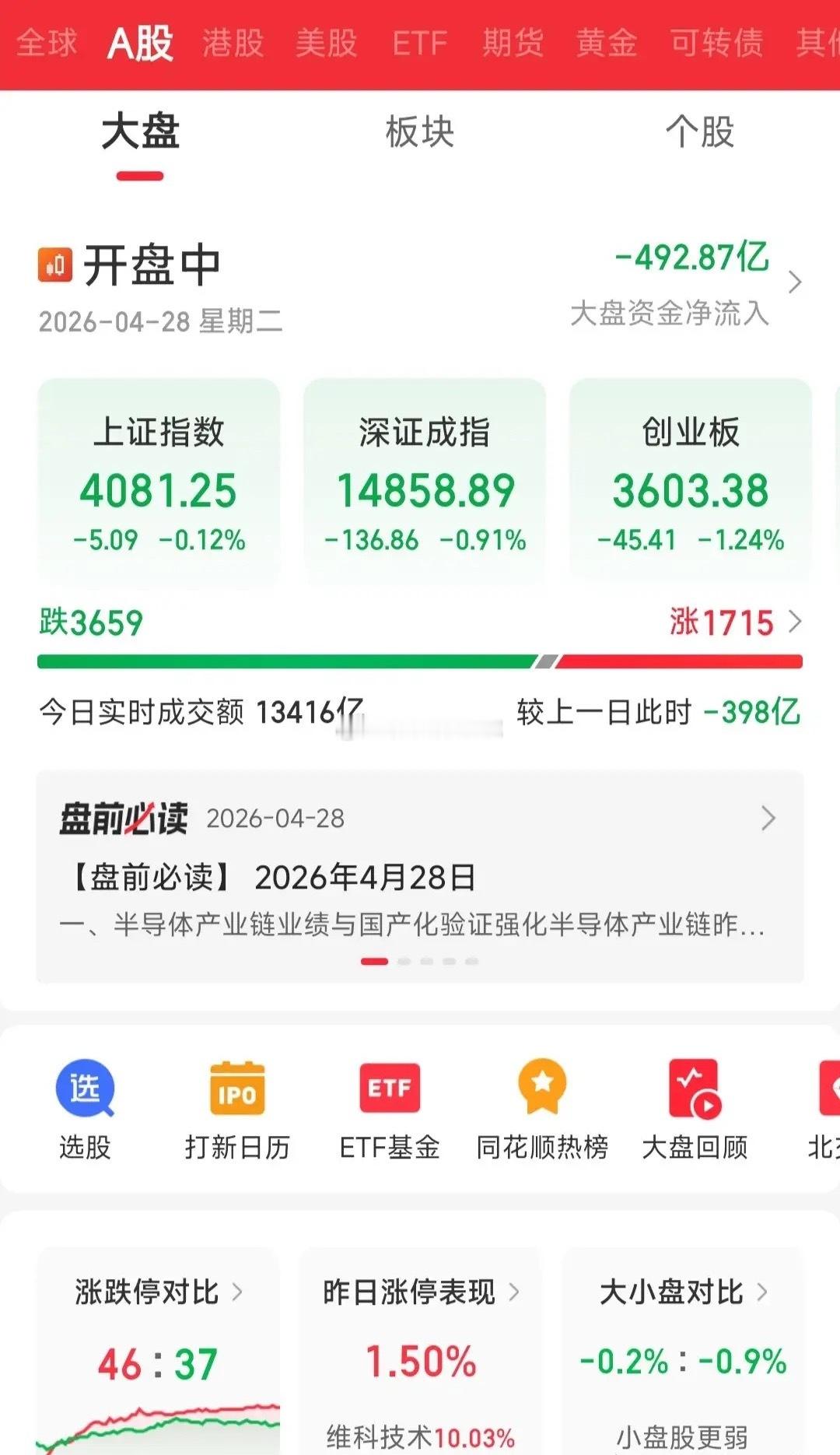Open 同花顺热榜 hot list icon
This screenshot has height=1455, width=840.
[540, 1088]
